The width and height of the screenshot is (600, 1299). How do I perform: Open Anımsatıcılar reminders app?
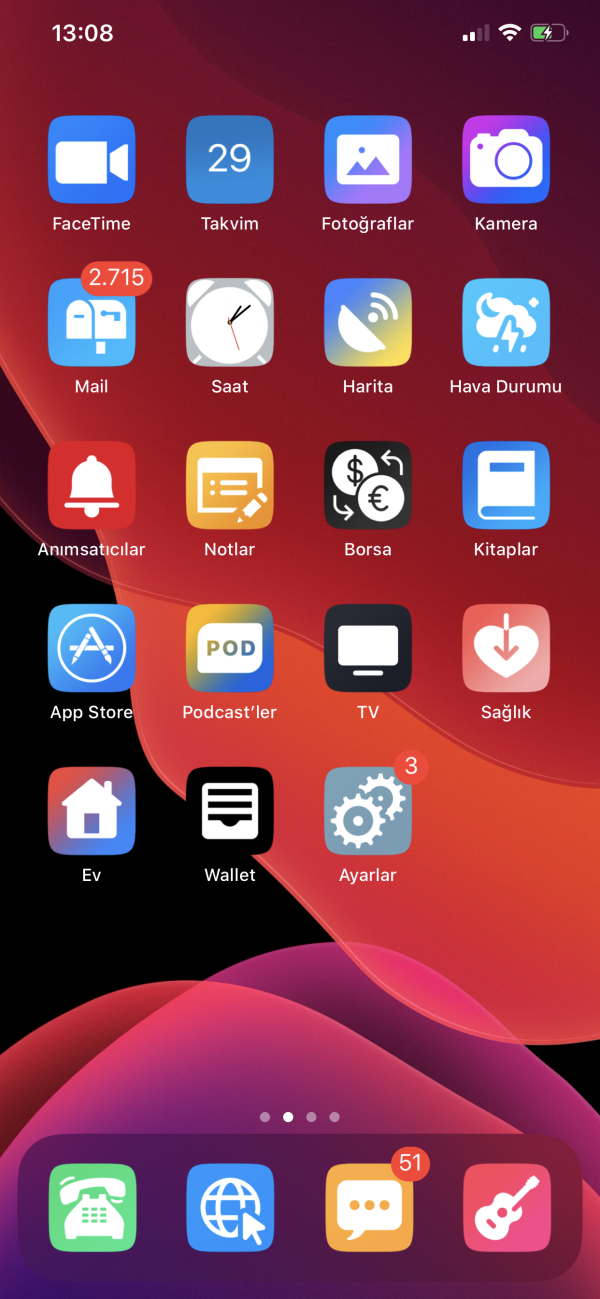click(x=92, y=485)
